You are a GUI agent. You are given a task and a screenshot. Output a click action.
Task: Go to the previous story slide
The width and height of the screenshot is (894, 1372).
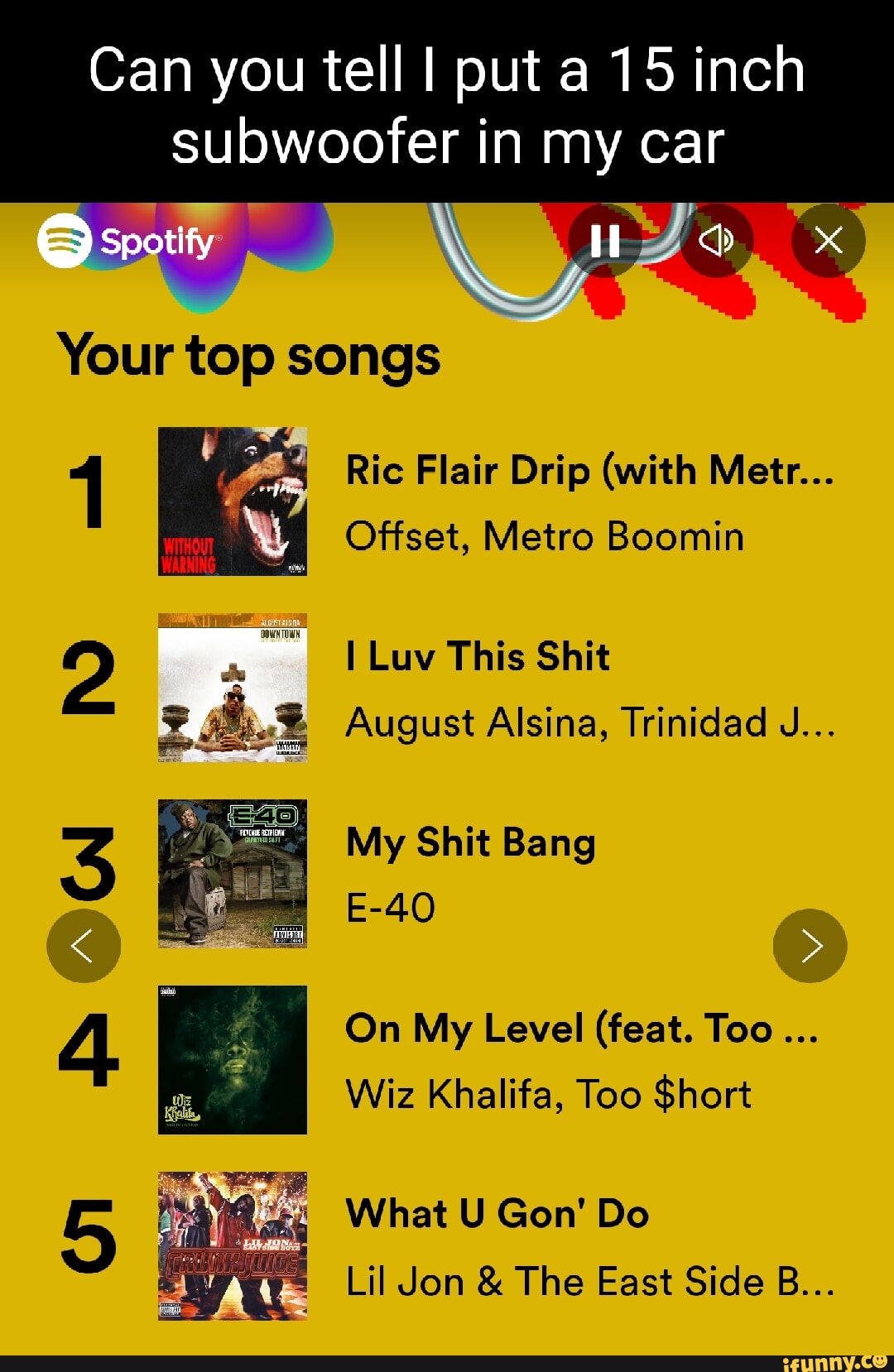tap(84, 946)
